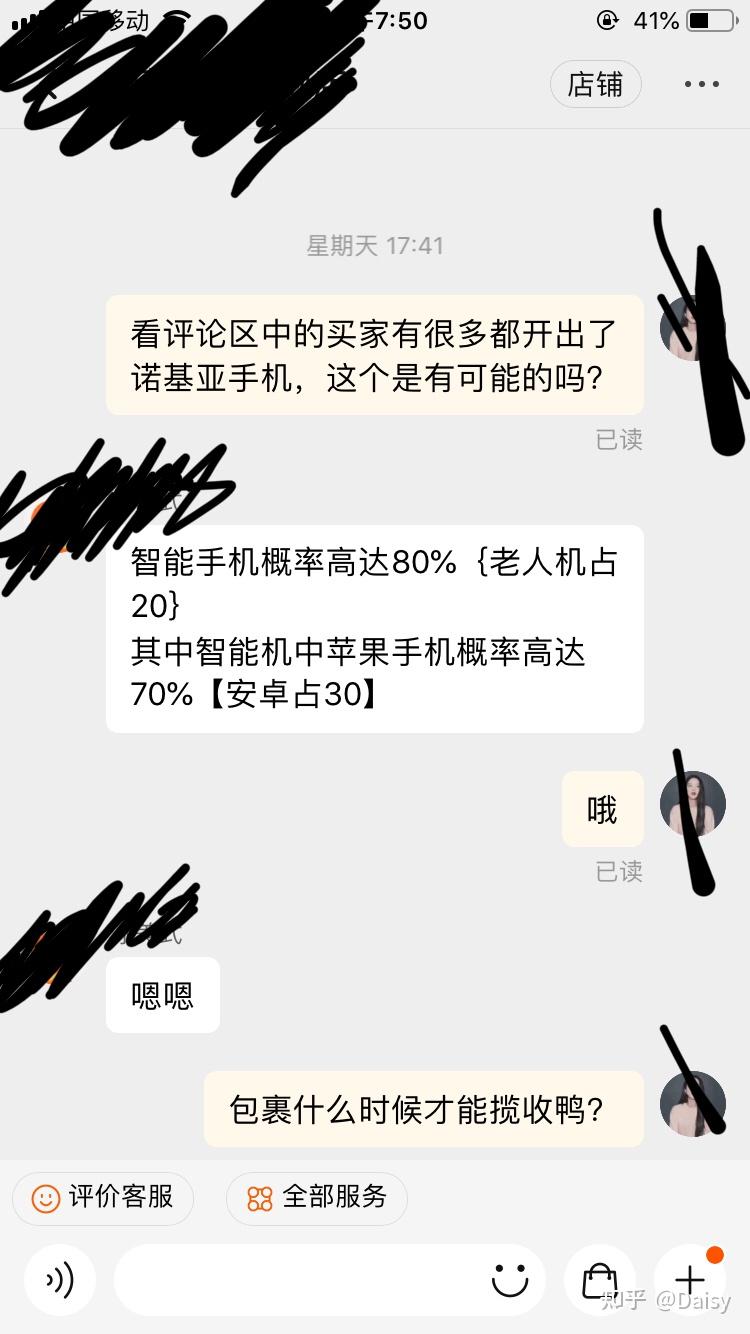This screenshot has width=750, height=1334.
Task: Open the shopping bag icon
Action: click(599, 1279)
